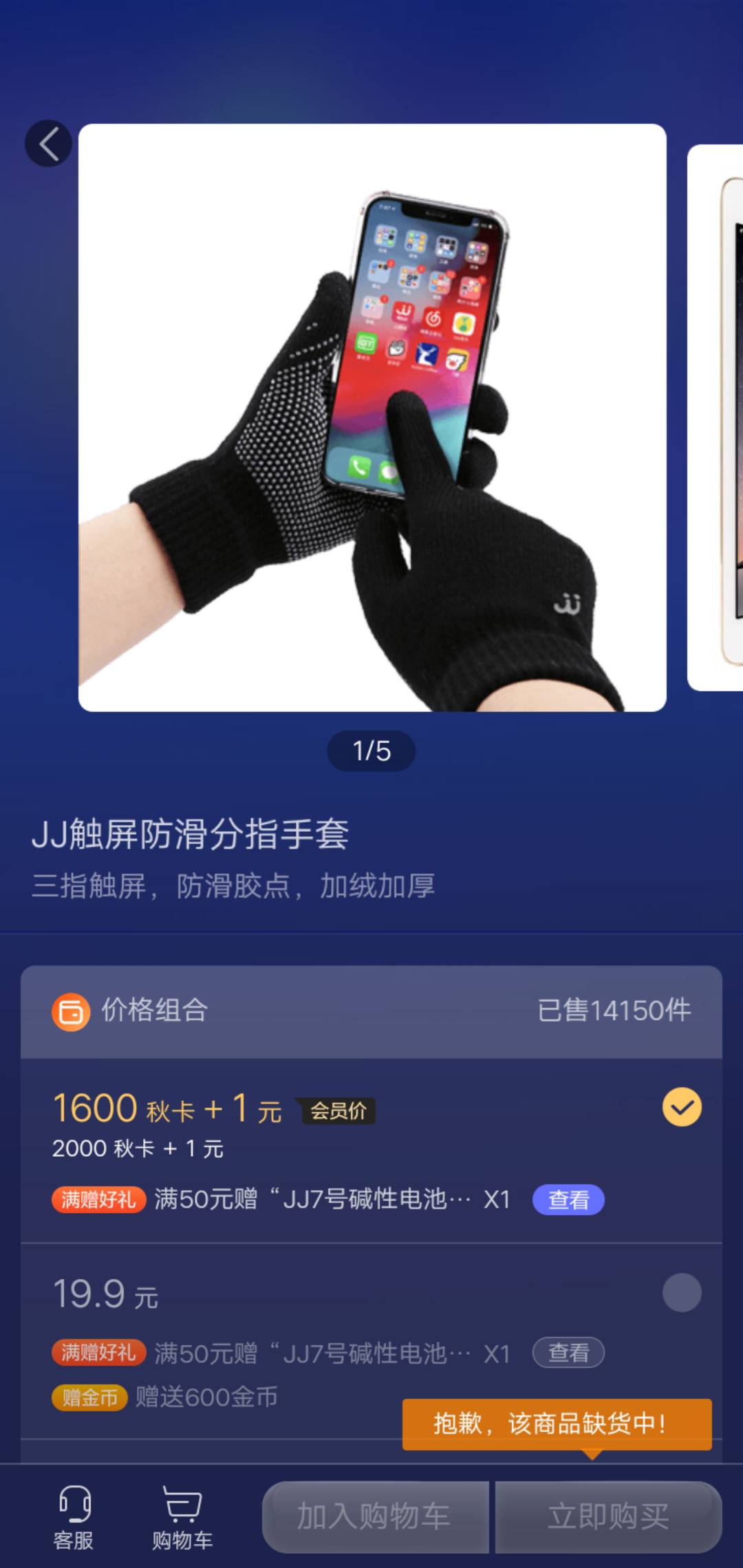Viewport: 743px width, 1568px height.
Task: Open gift details with the blue 查看 button
Action: coord(569,1198)
